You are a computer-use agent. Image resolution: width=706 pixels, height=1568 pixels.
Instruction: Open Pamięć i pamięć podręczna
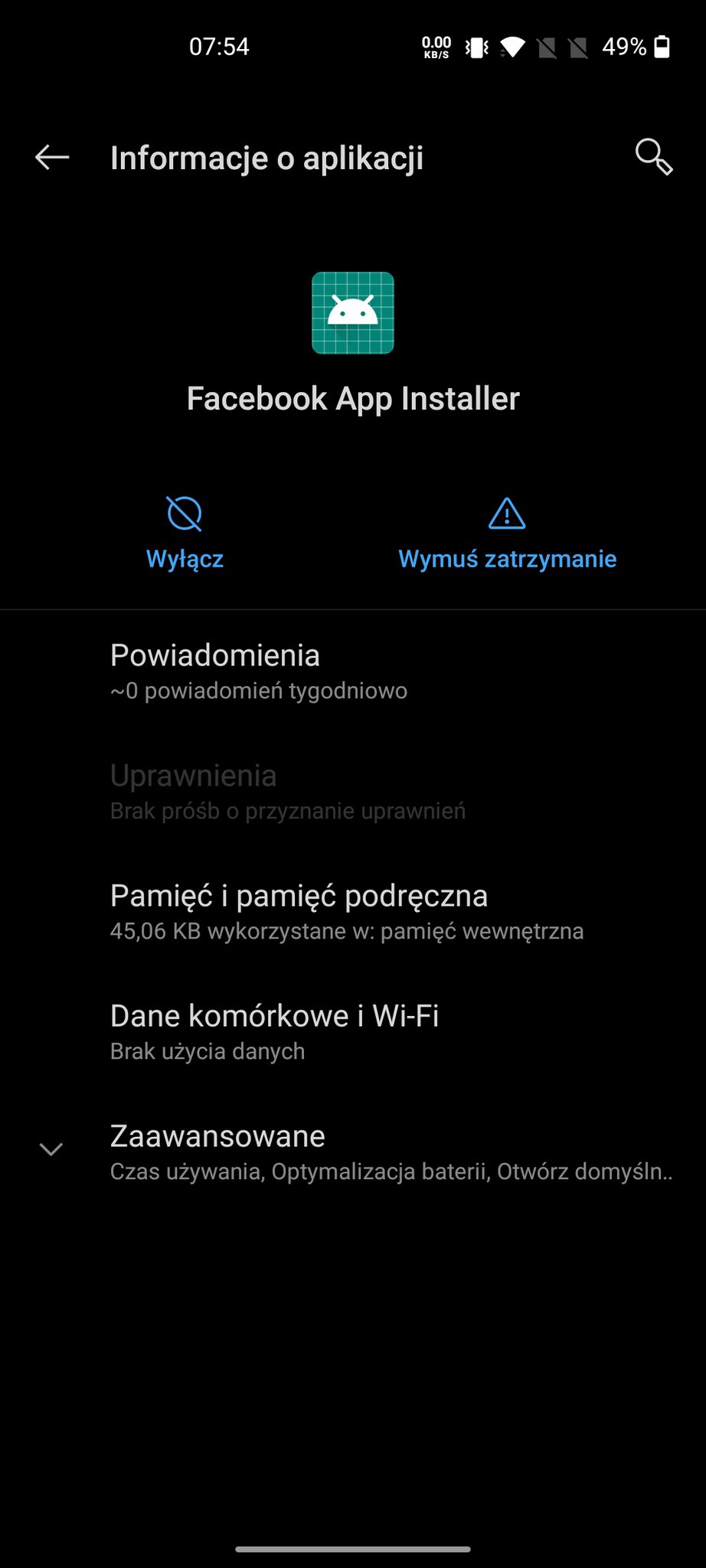pyautogui.click(x=352, y=911)
